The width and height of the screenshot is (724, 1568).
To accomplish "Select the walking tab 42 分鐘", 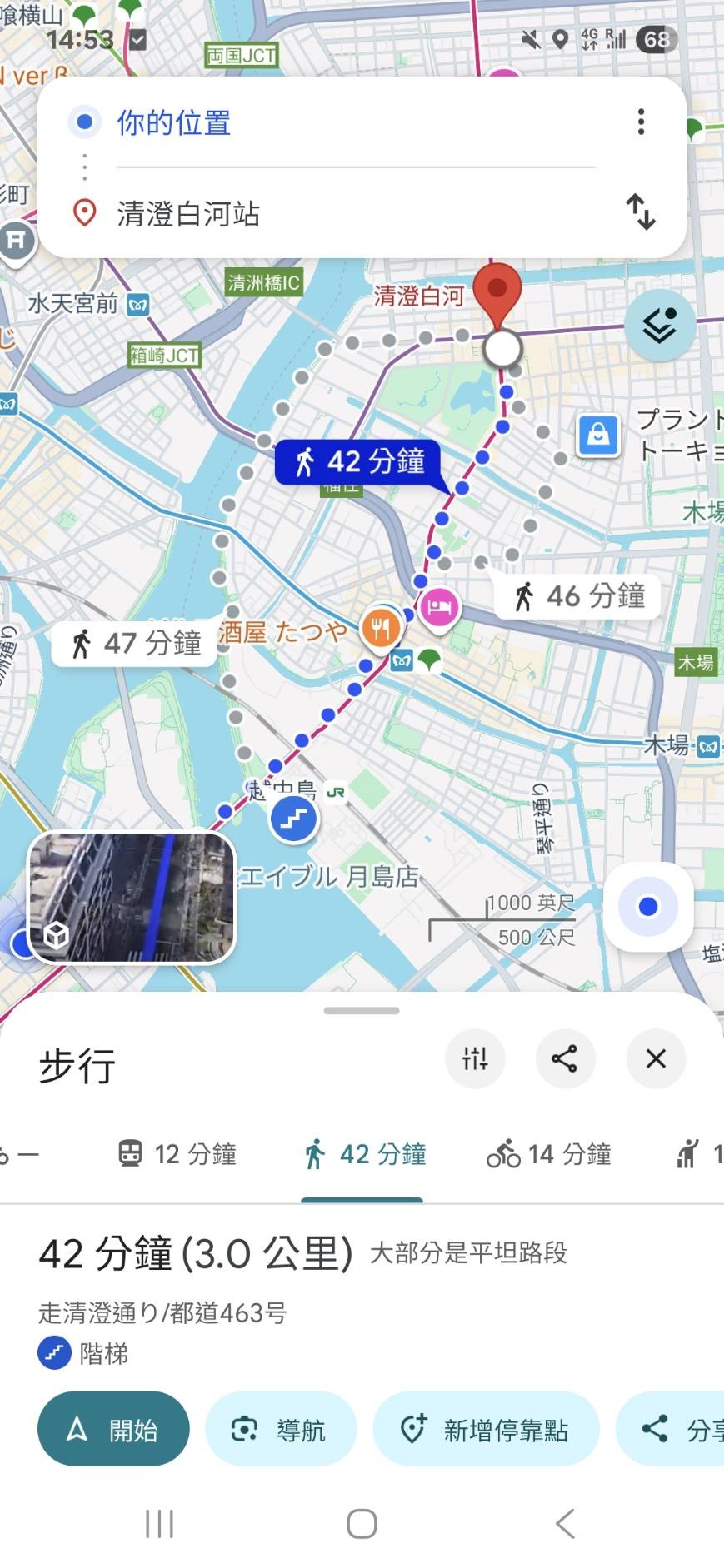I will tap(364, 1154).
